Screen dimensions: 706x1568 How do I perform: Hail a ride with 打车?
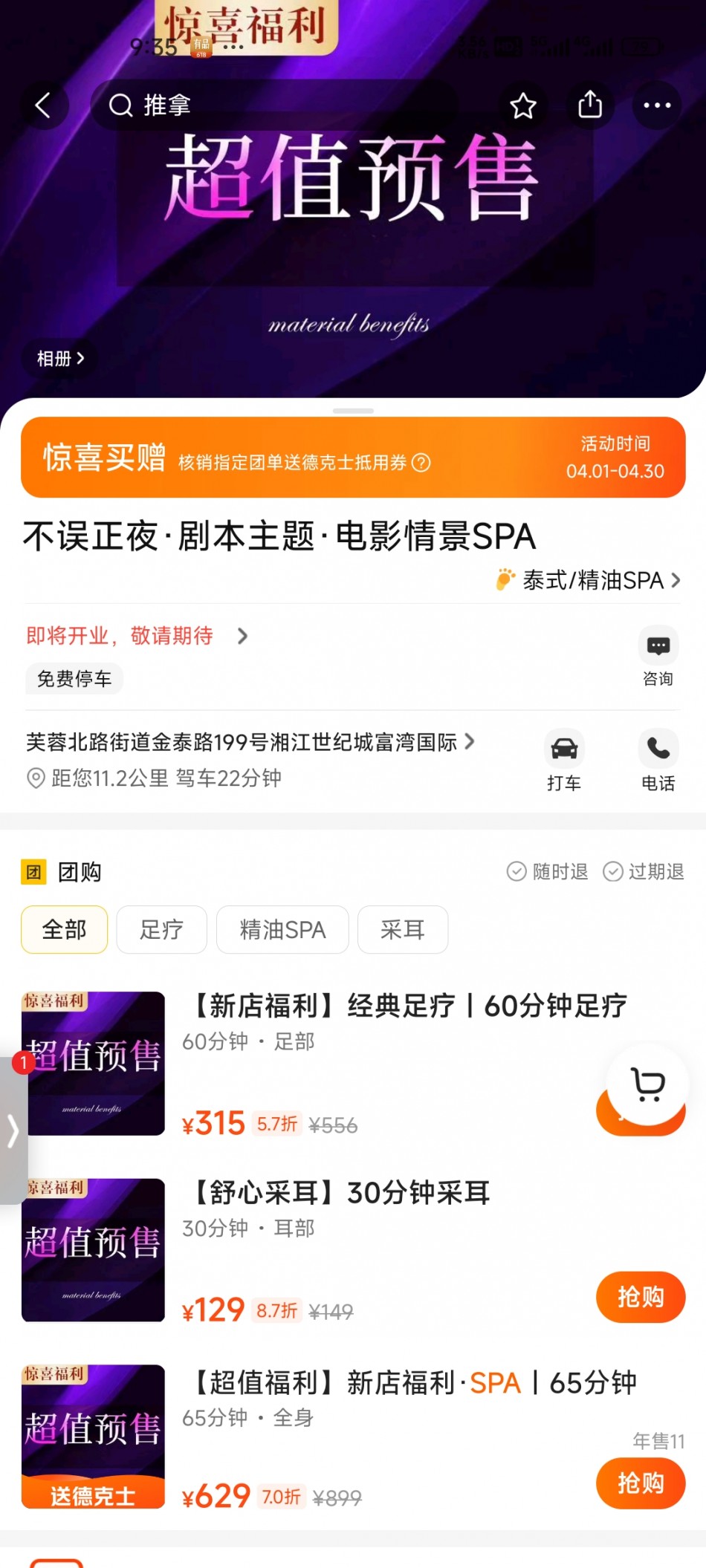point(564,760)
